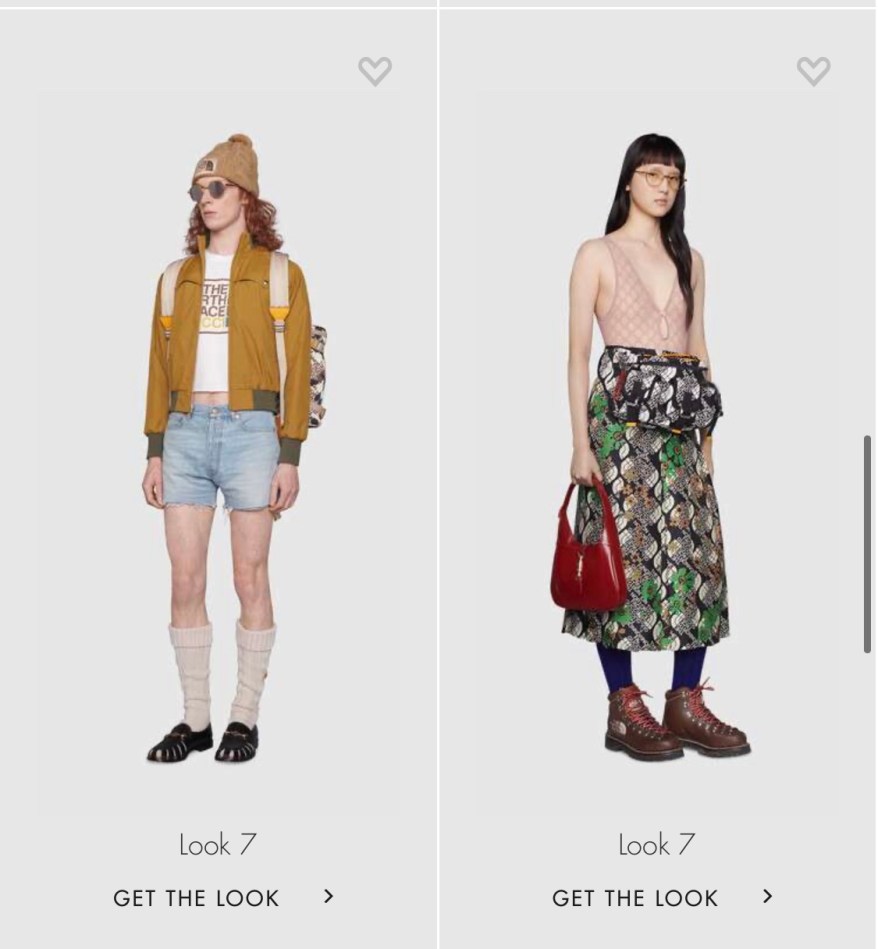The image size is (878, 949).
Task: Open the look with the mustard jacket and denim shorts
Action: (x=218, y=450)
